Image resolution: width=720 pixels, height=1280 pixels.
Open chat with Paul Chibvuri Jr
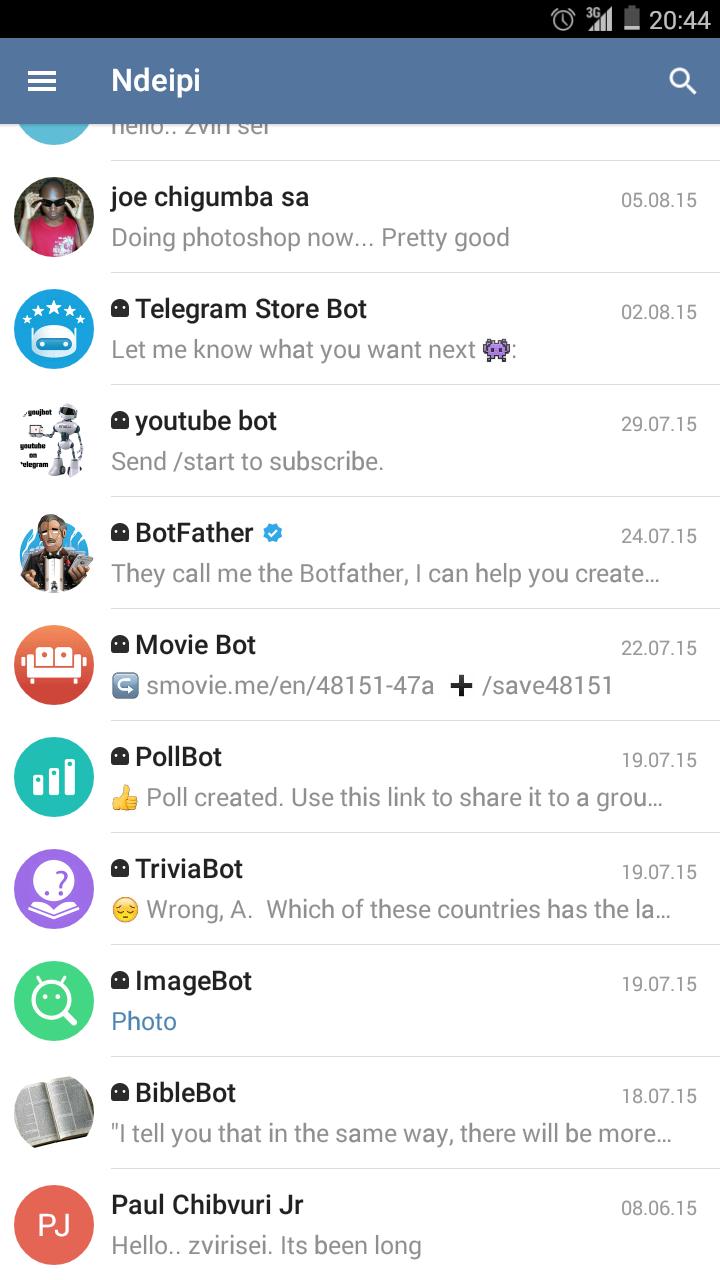pyautogui.click(x=360, y=1225)
